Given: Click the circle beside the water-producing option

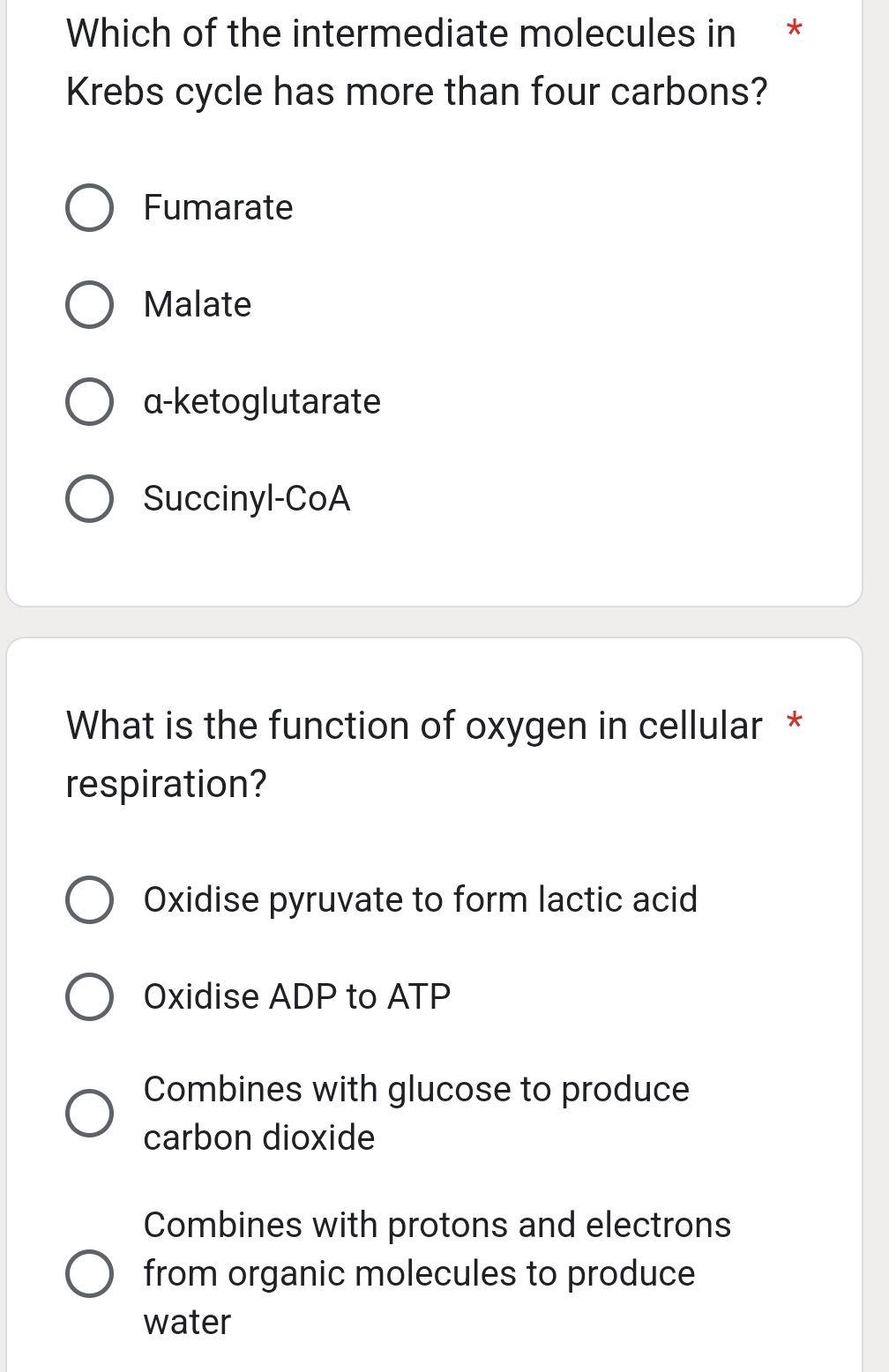Looking at the screenshot, I should click(91, 1272).
